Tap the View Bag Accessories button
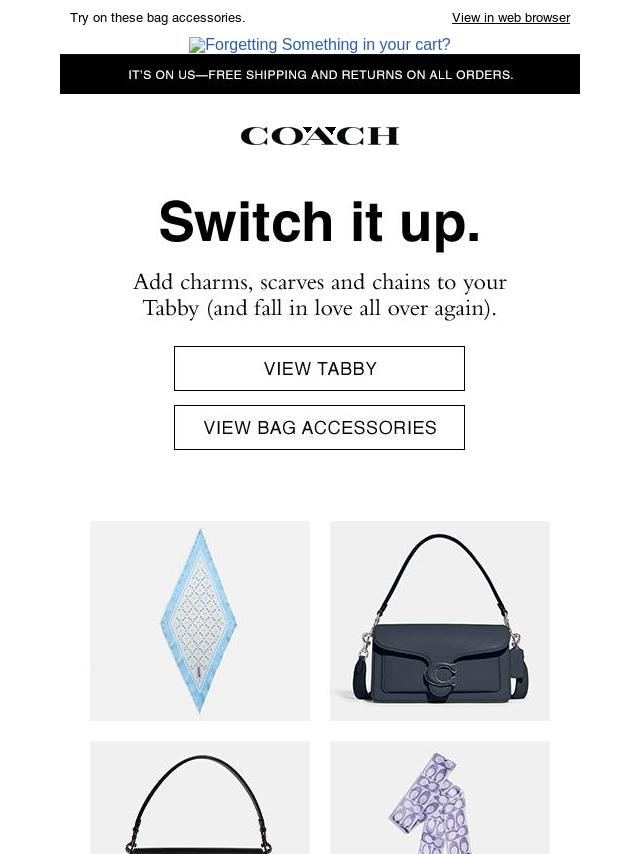 (x=319, y=428)
